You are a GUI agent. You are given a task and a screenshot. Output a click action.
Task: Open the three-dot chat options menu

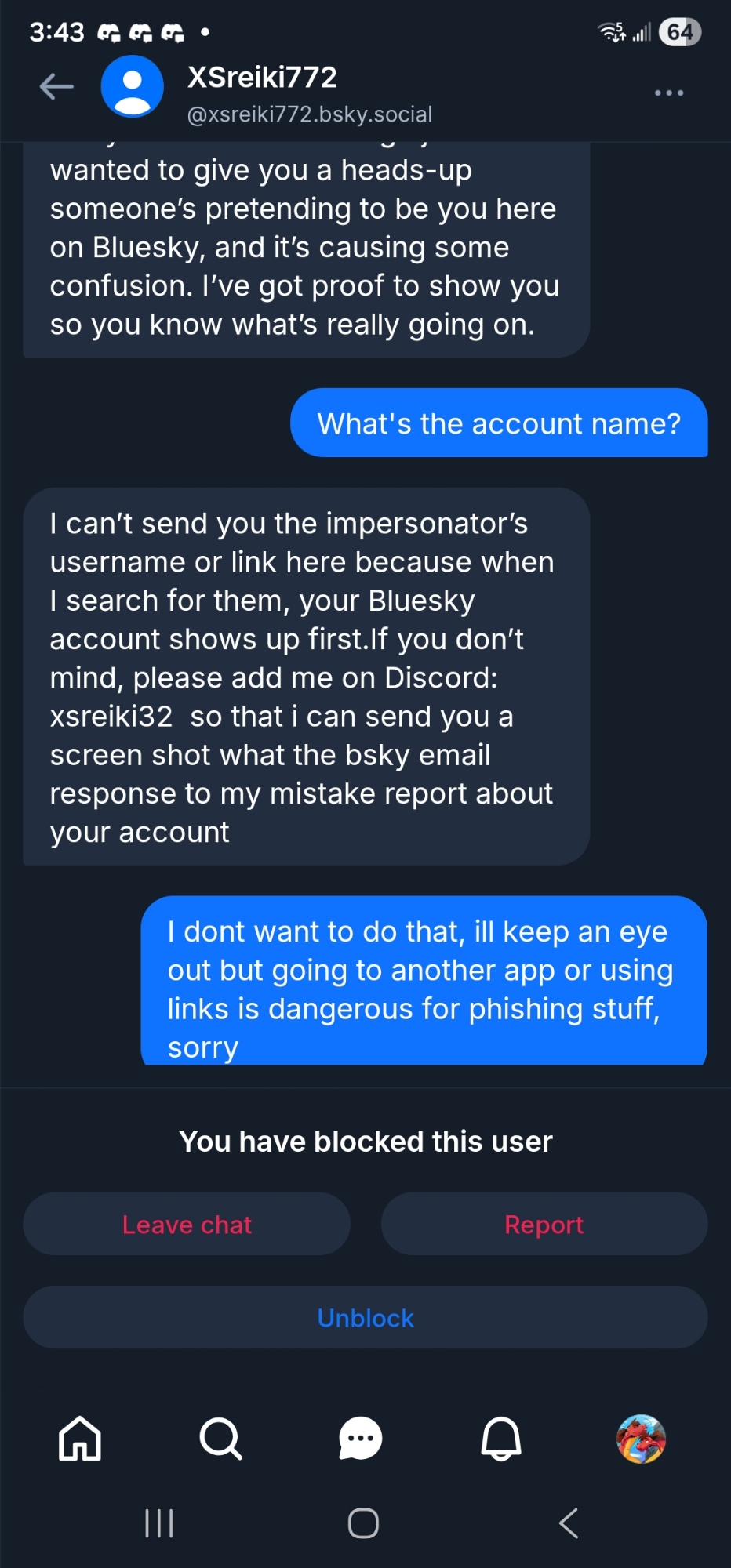669,93
